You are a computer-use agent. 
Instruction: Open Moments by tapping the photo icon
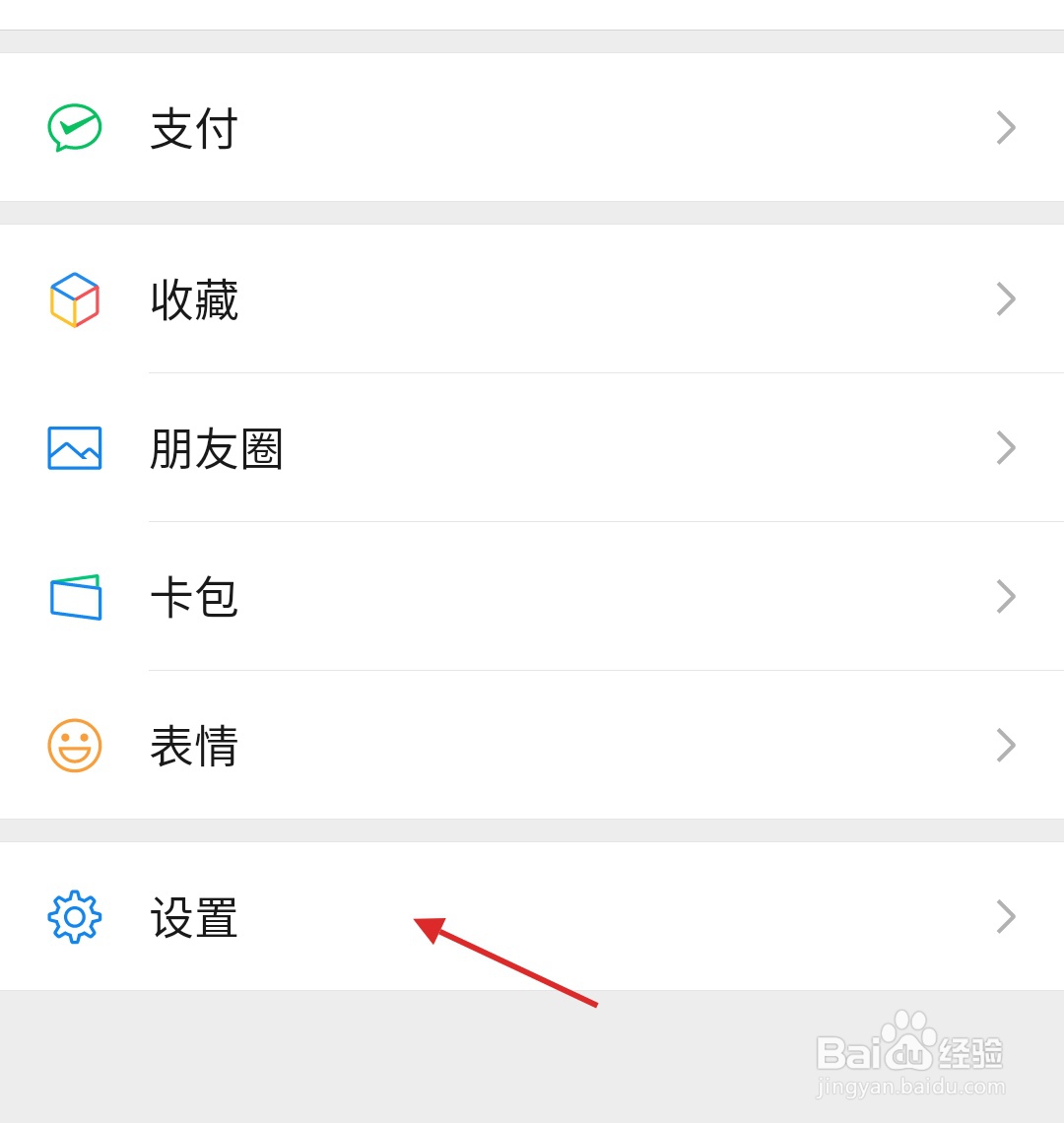tap(73, 447)
